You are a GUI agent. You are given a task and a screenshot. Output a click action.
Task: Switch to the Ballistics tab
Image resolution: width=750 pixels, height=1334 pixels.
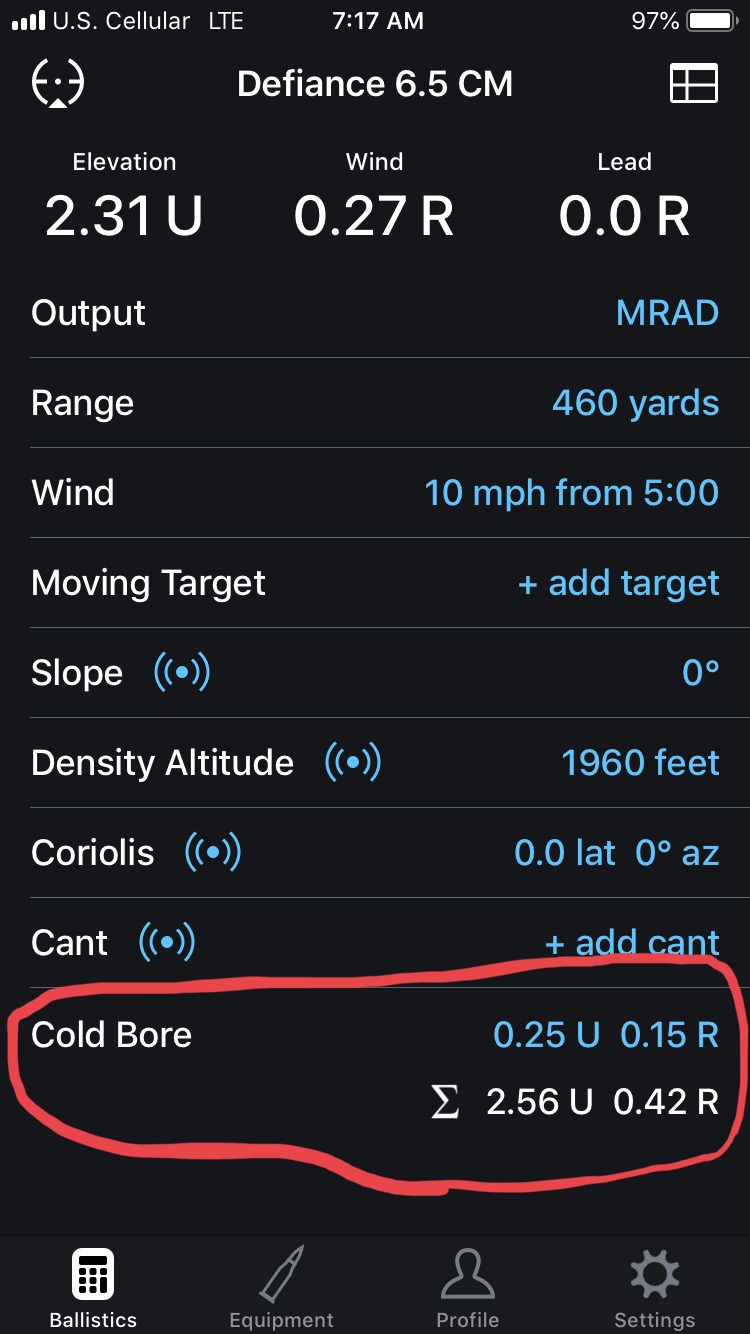click(93, 1288)
